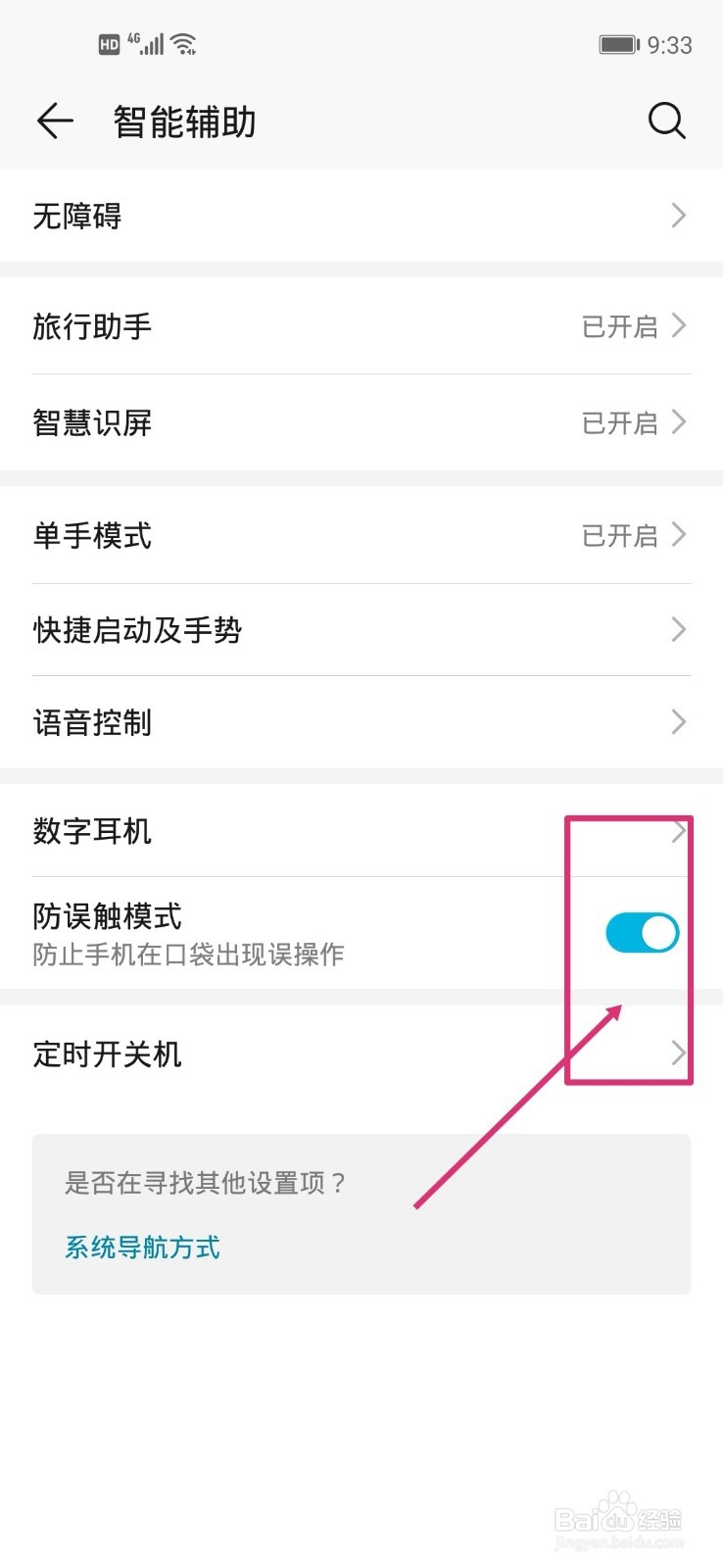
Task: Open 快捷启动及手势 using the arrow
Action: 677,630
